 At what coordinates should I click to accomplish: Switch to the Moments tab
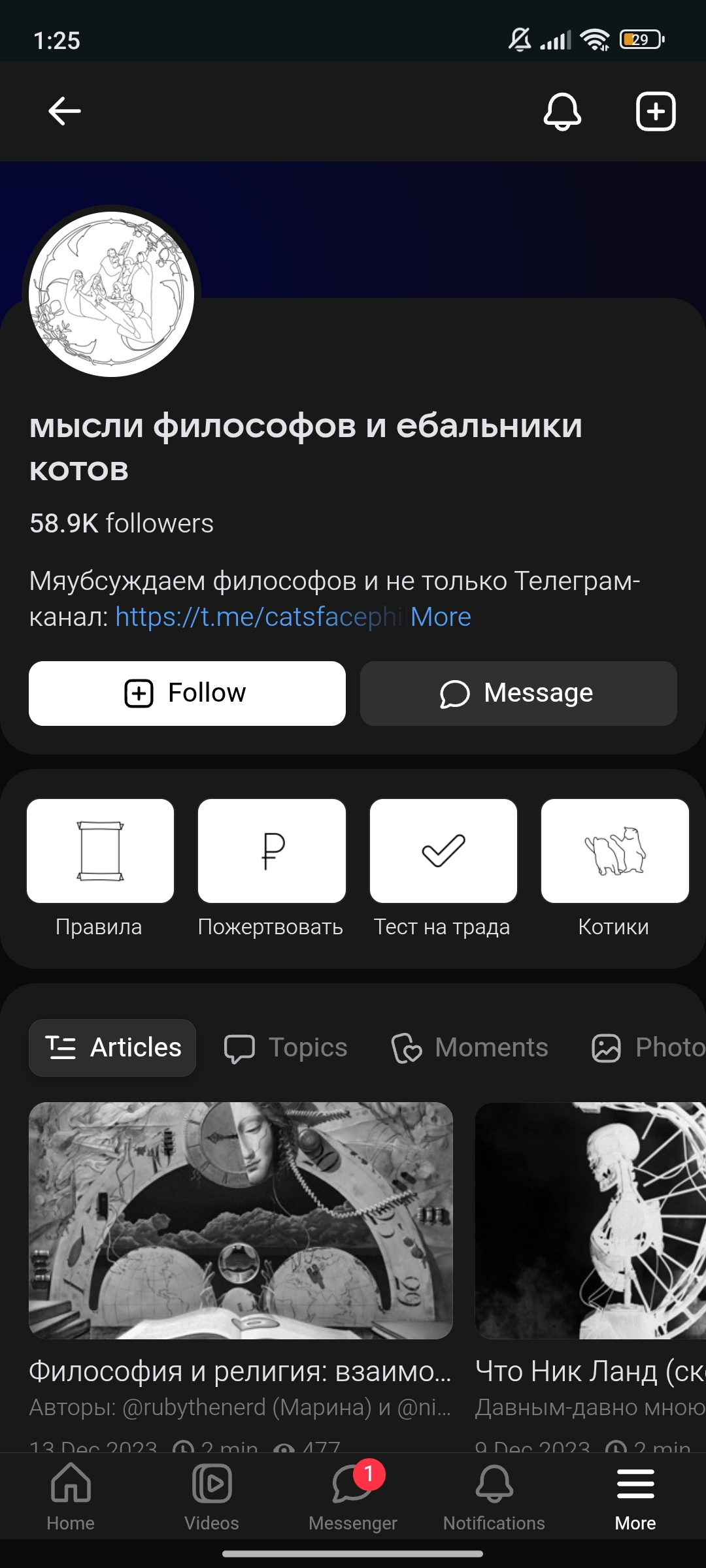(469, 1048)
